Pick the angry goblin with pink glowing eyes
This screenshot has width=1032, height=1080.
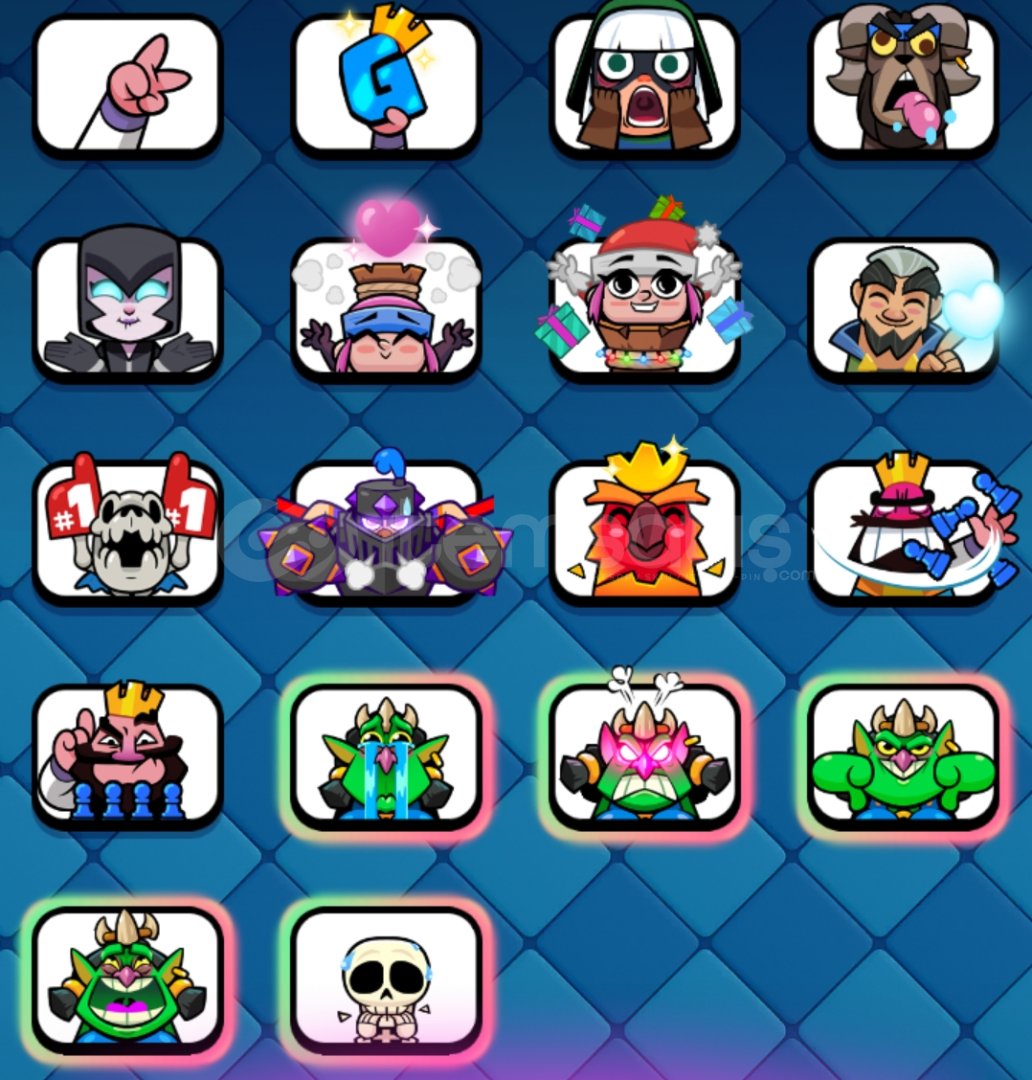pyautogui.click(x=645, y=756)
